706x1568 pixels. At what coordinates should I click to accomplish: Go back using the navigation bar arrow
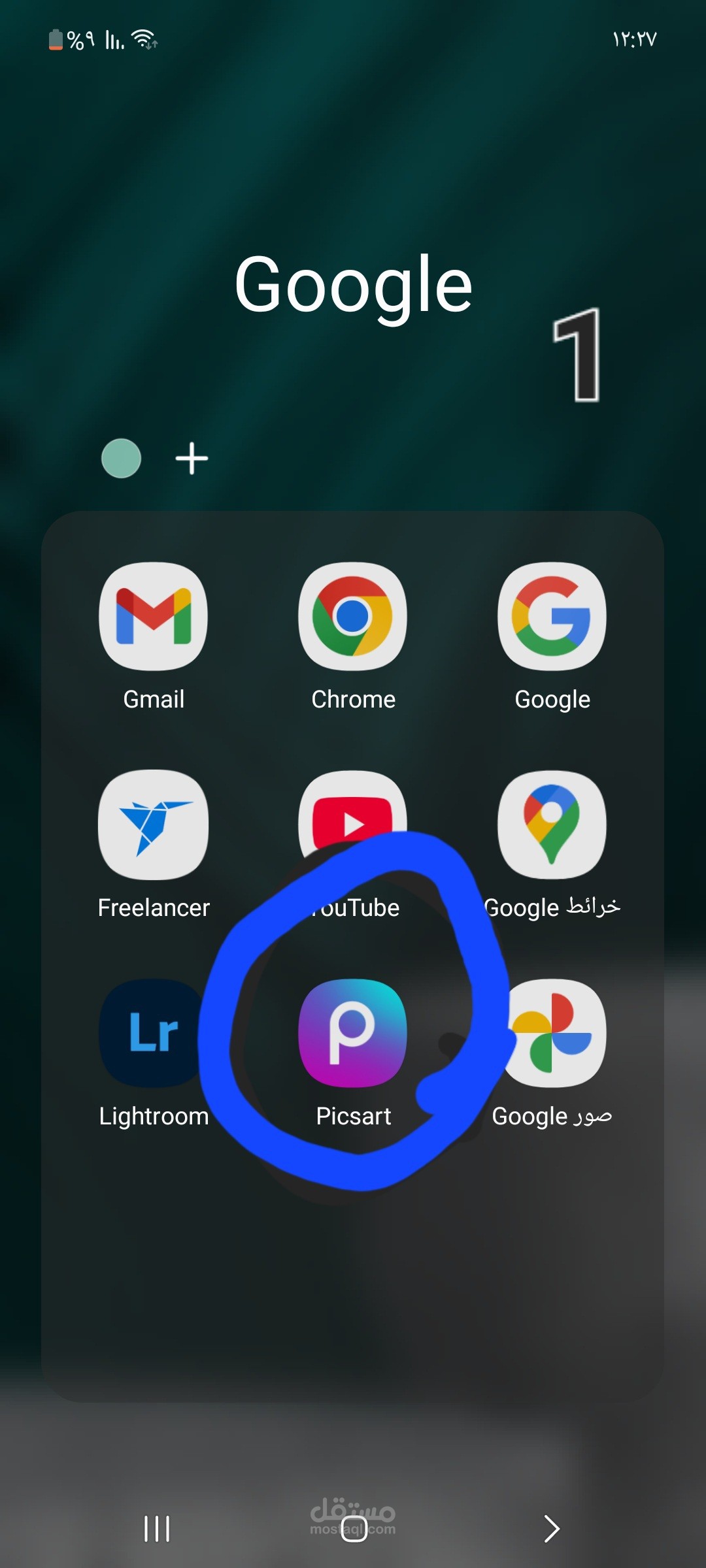tap(552, 1529)
